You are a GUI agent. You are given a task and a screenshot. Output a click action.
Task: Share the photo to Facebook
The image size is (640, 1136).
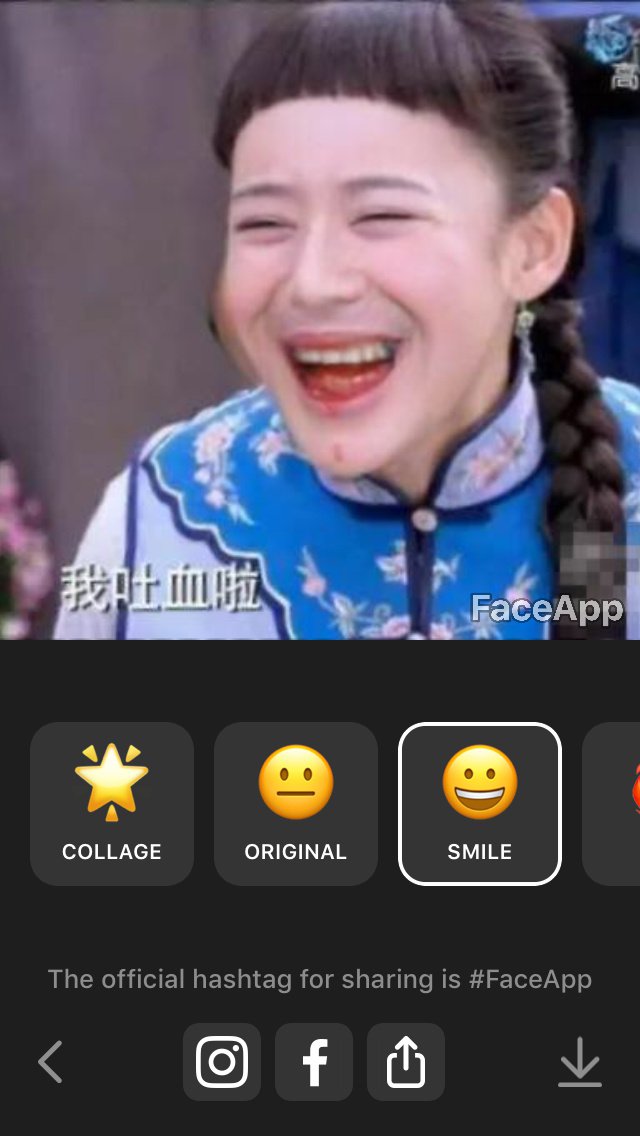point(314,1062)
